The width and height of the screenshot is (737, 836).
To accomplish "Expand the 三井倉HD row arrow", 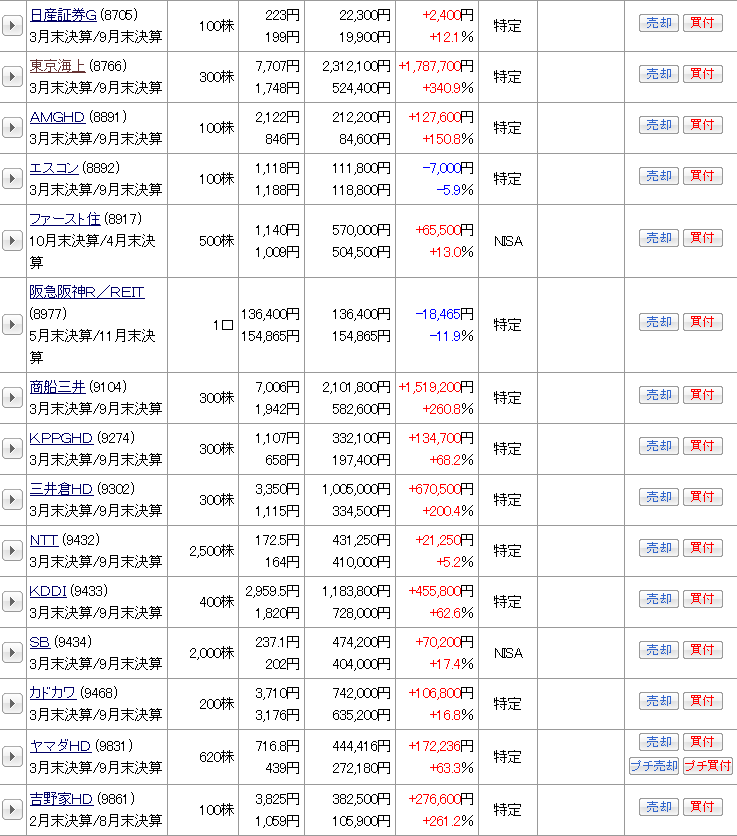I will click(12, 500).
